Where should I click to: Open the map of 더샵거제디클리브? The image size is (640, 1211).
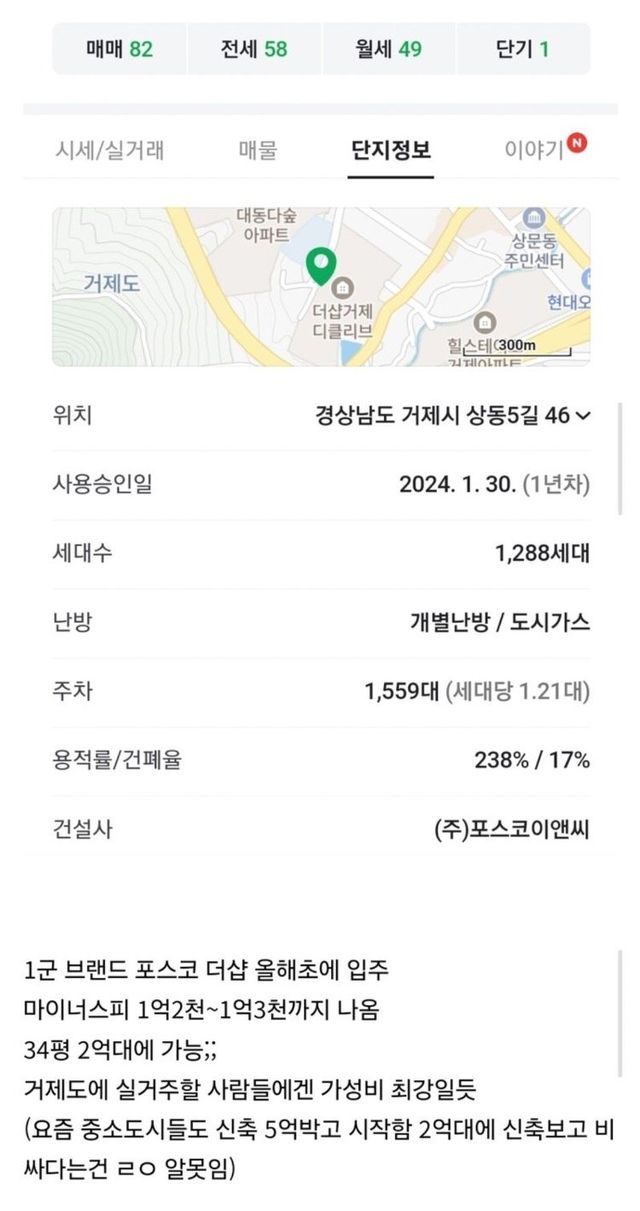coord(321,287)
